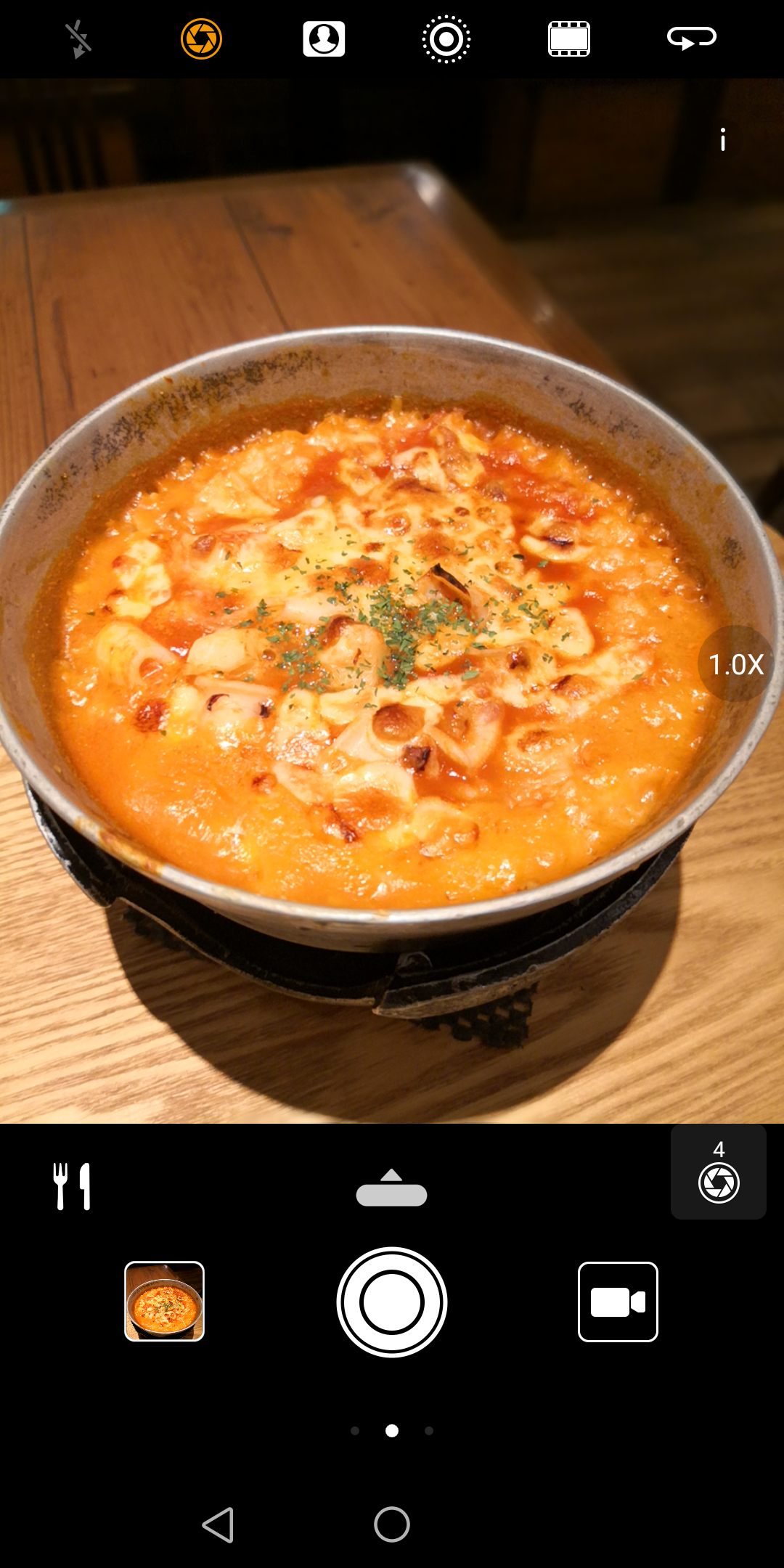Capture a photo with the shutter button
Viewport: 784px width, 1568px height.
coord(392,1302)
